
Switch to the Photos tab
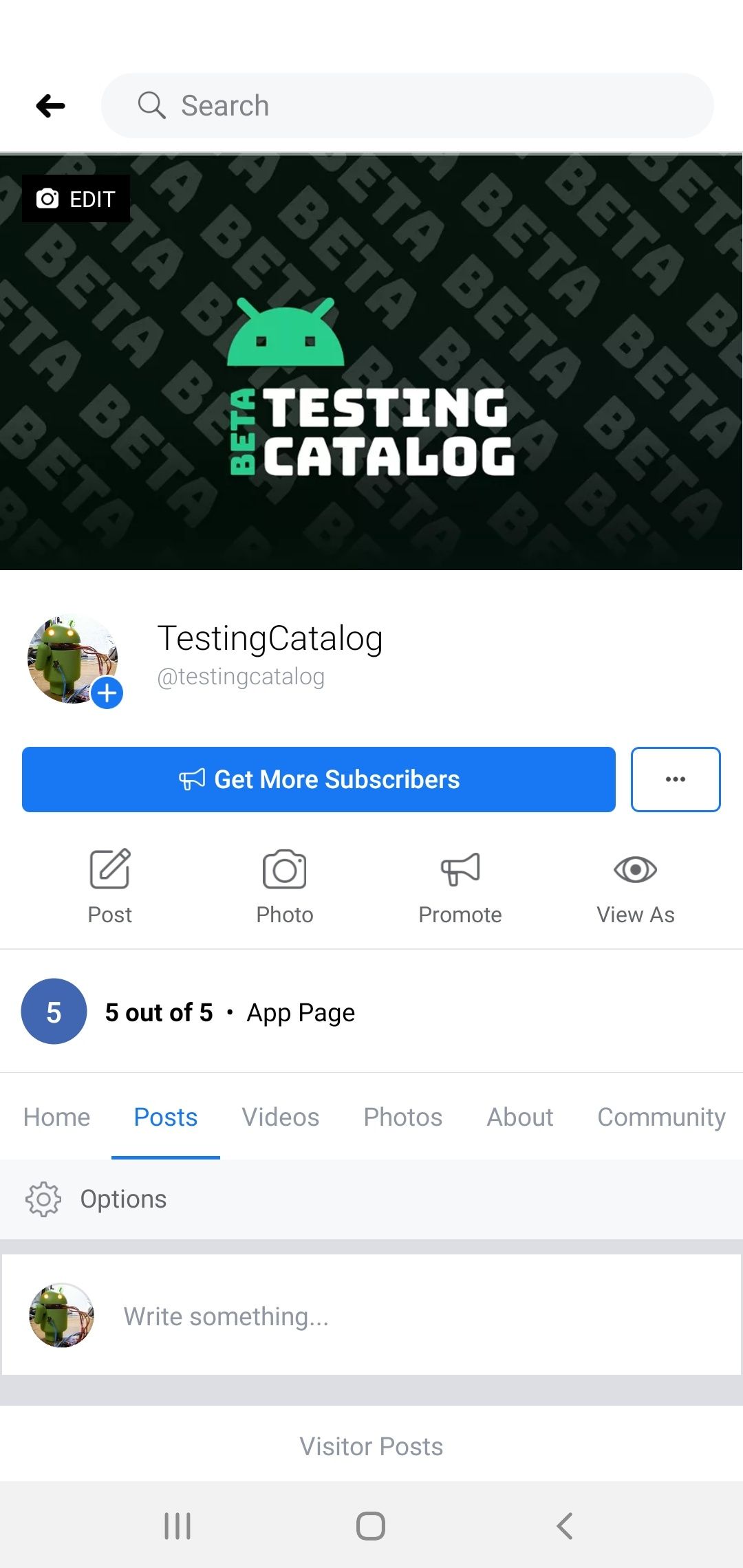click(x=402, y=1117)
